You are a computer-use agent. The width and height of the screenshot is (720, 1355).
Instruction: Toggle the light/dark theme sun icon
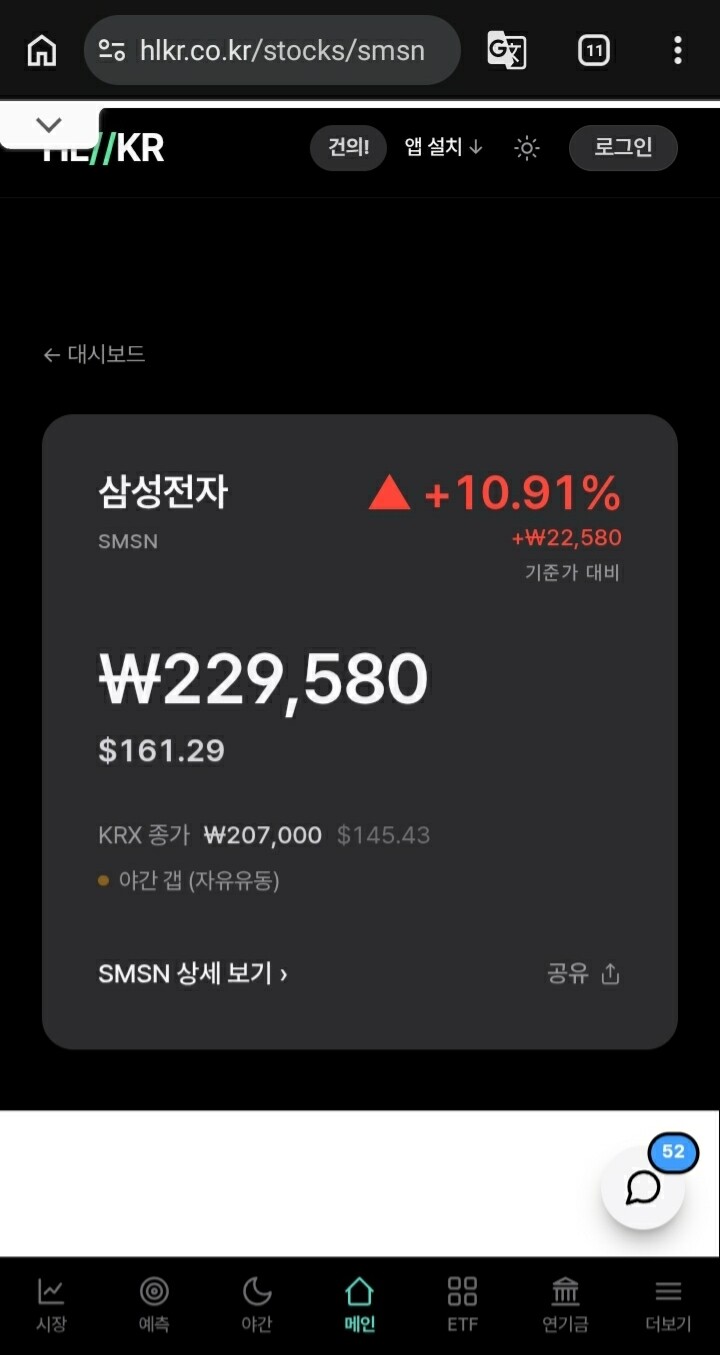click(x=527, y=149)
